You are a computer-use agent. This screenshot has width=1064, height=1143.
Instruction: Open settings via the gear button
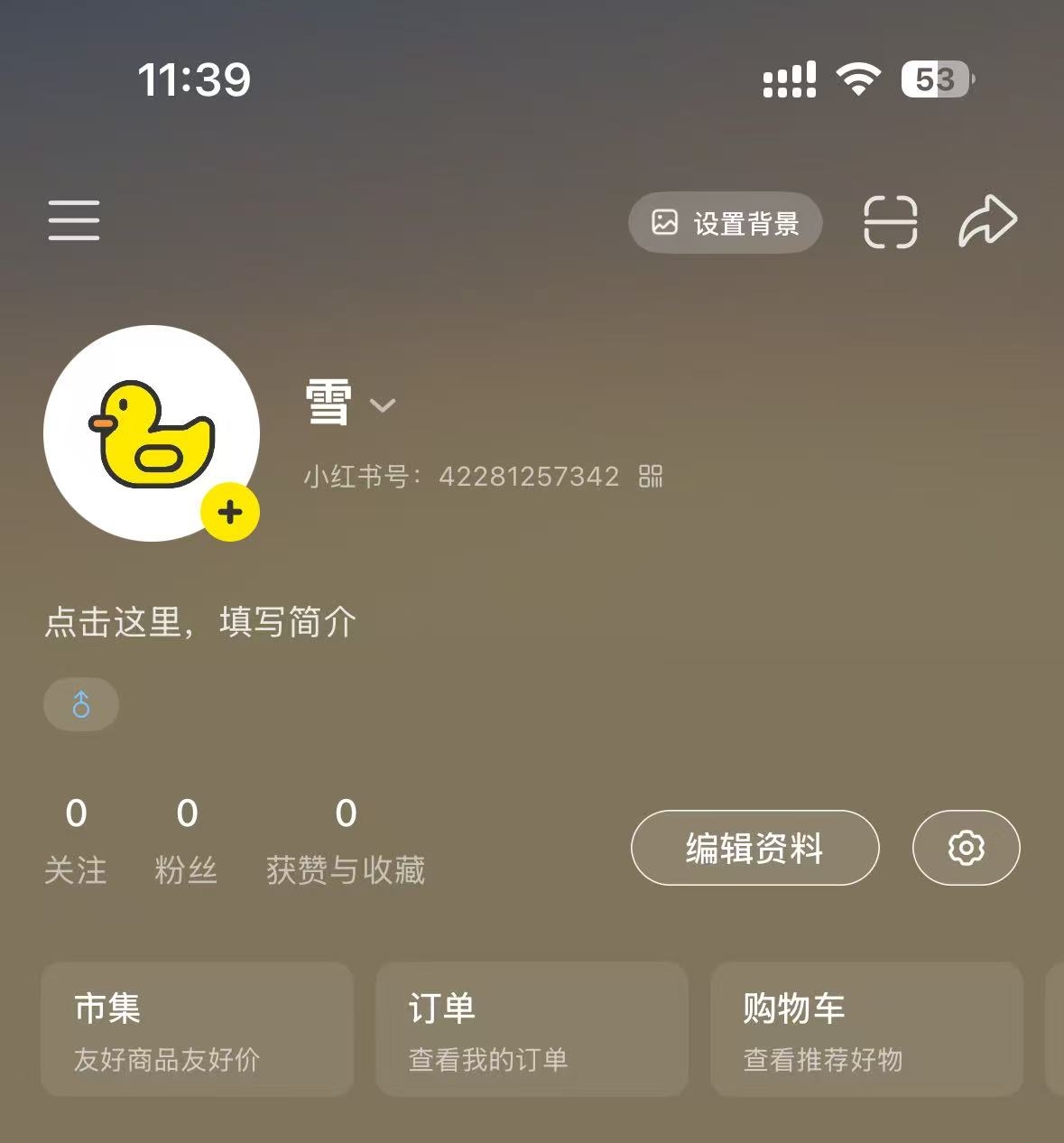point(966,849)
